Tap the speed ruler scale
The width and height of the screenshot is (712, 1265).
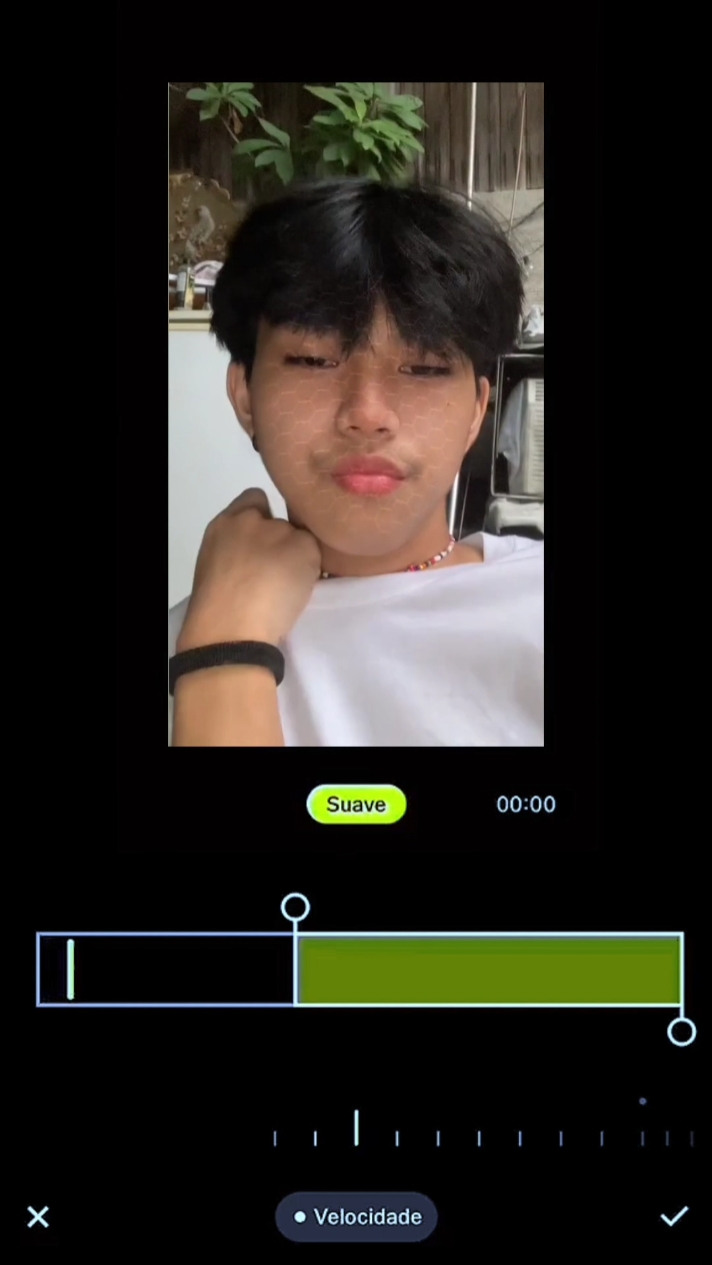(483, 1128)
